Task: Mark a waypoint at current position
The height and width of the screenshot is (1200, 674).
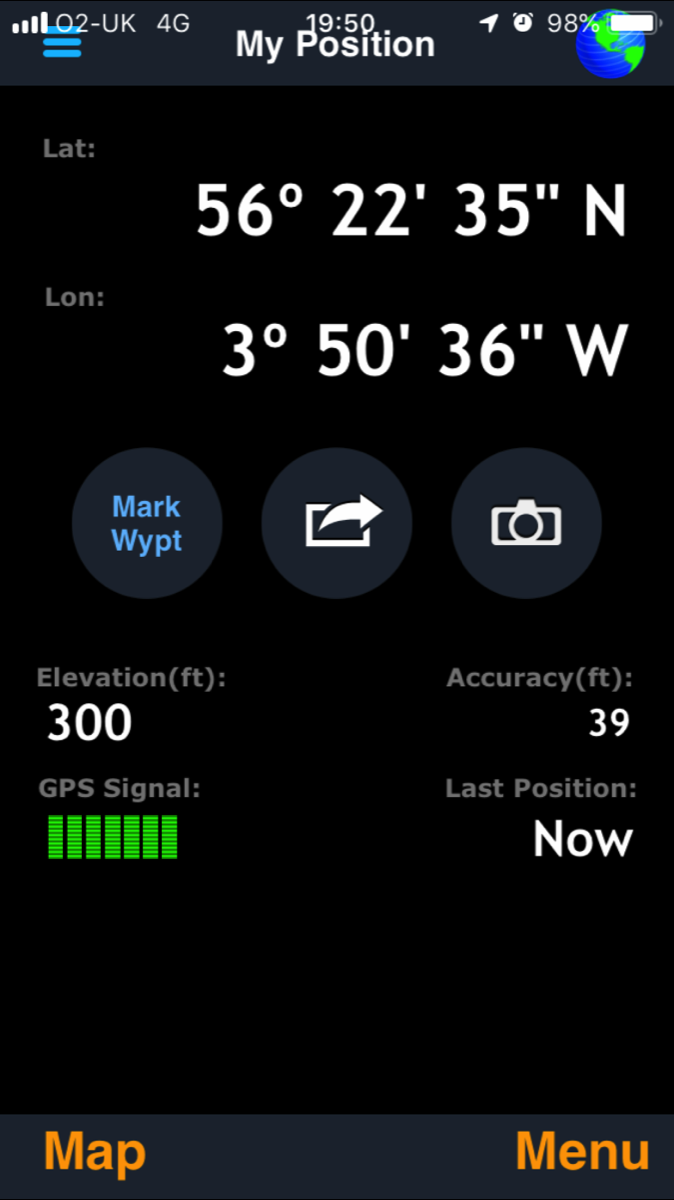Action: [x=147, y=523]
